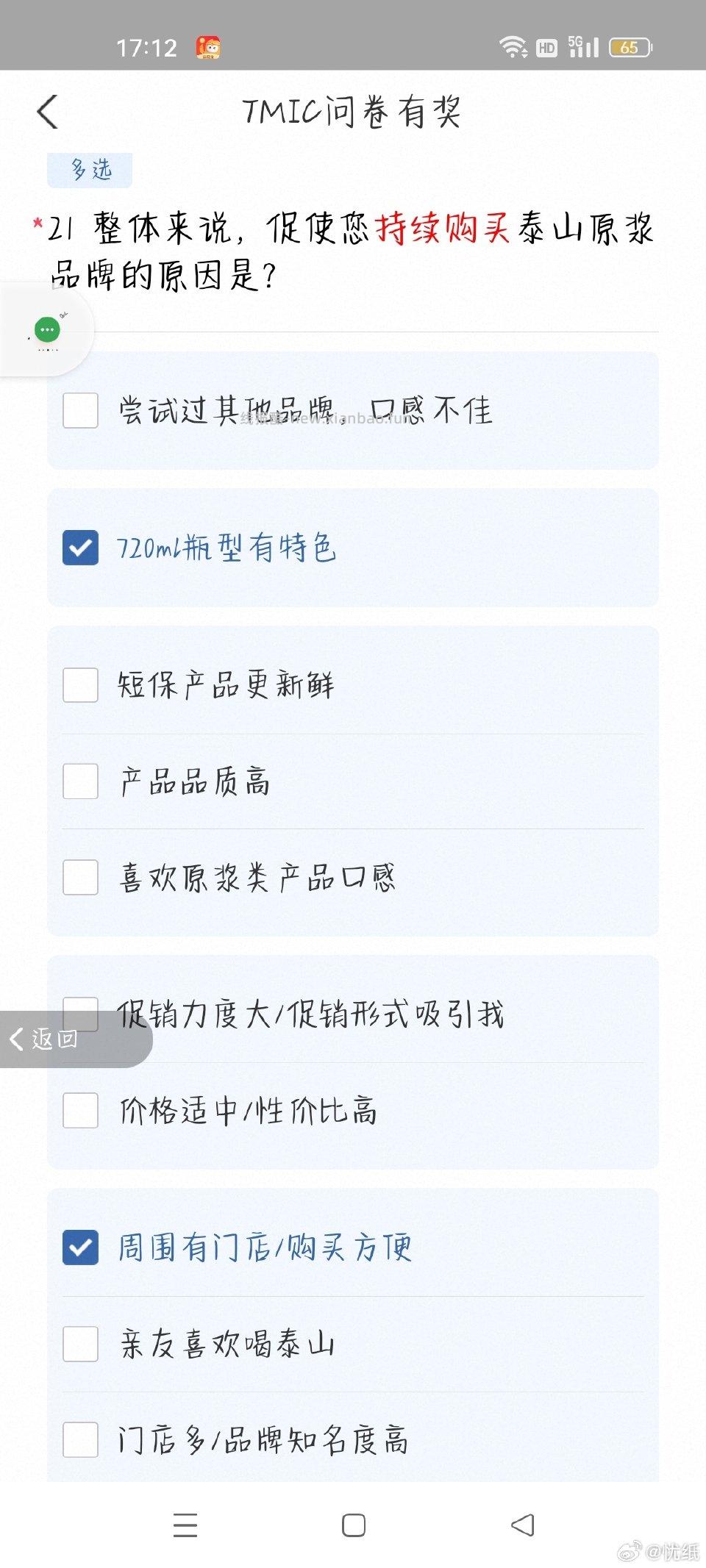Check "价格适中/性价比高"
This screenshot has height=1568, width=706.
click(x=79, y=1111)
